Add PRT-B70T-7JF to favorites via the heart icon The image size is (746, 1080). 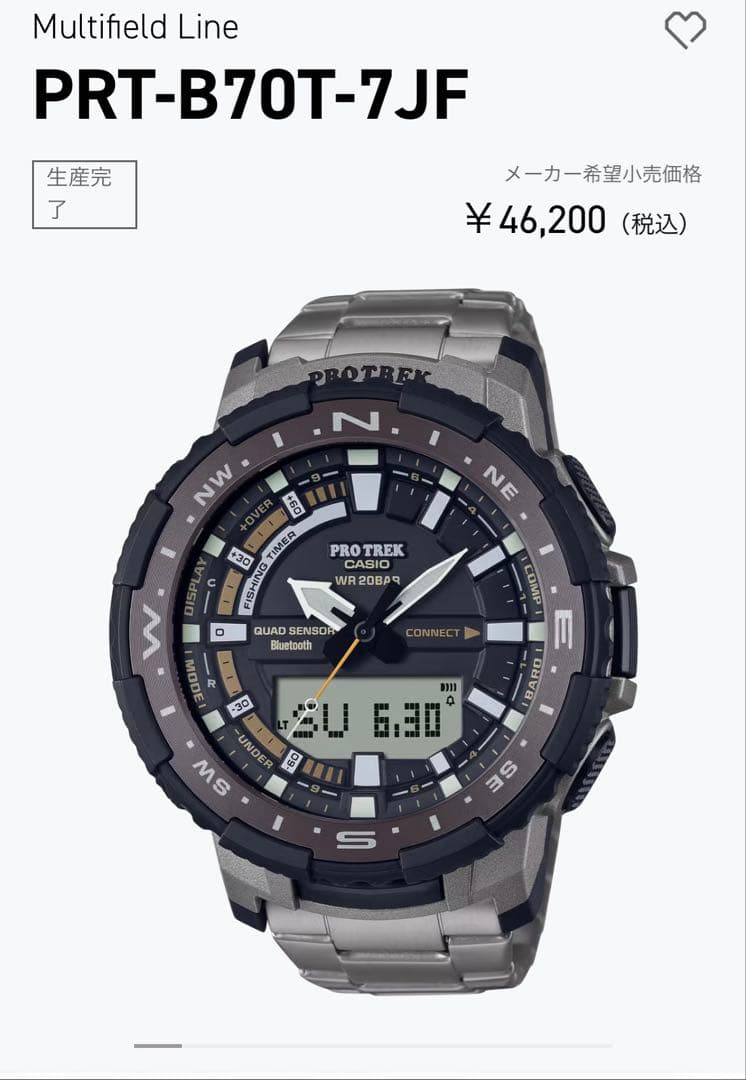(685, 31)
